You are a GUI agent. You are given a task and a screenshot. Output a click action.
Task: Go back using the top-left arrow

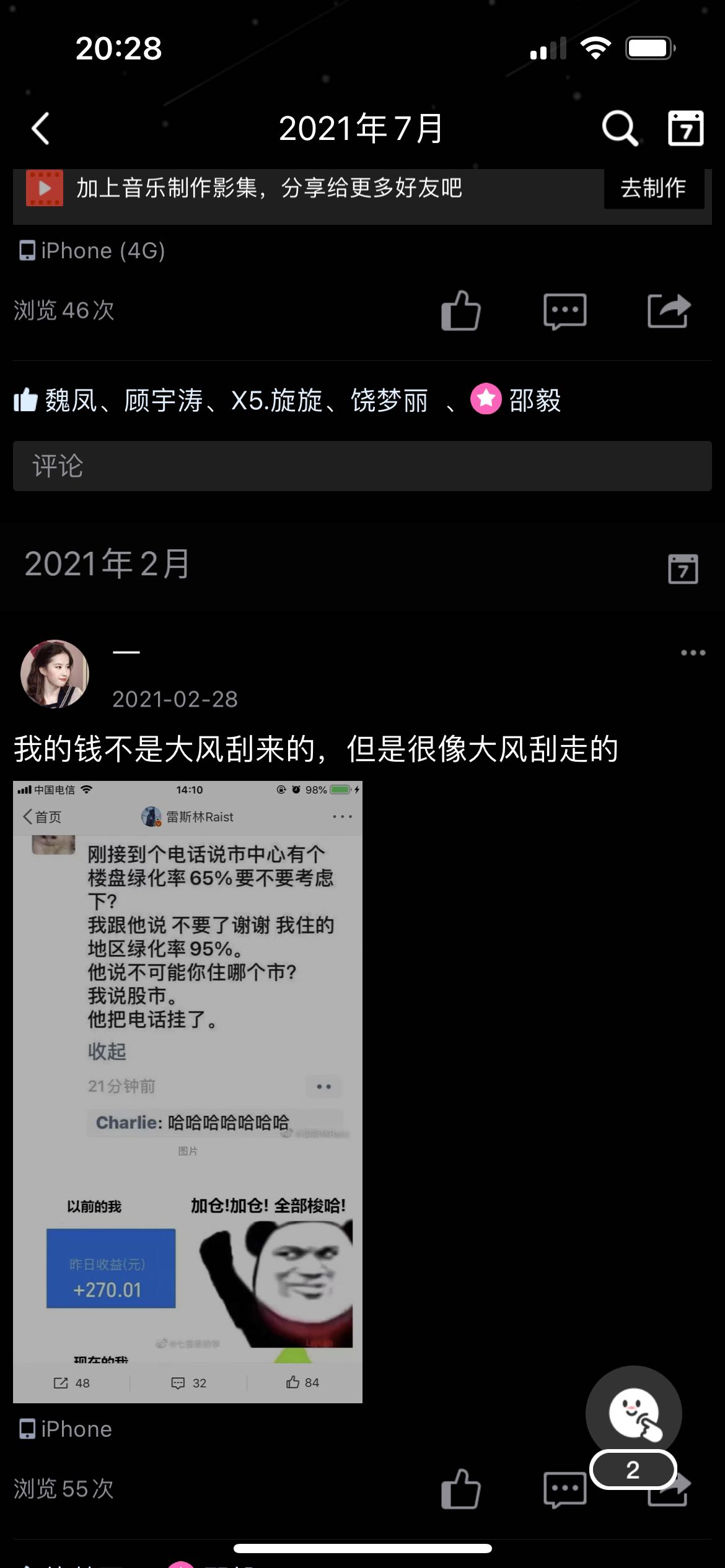41,129
